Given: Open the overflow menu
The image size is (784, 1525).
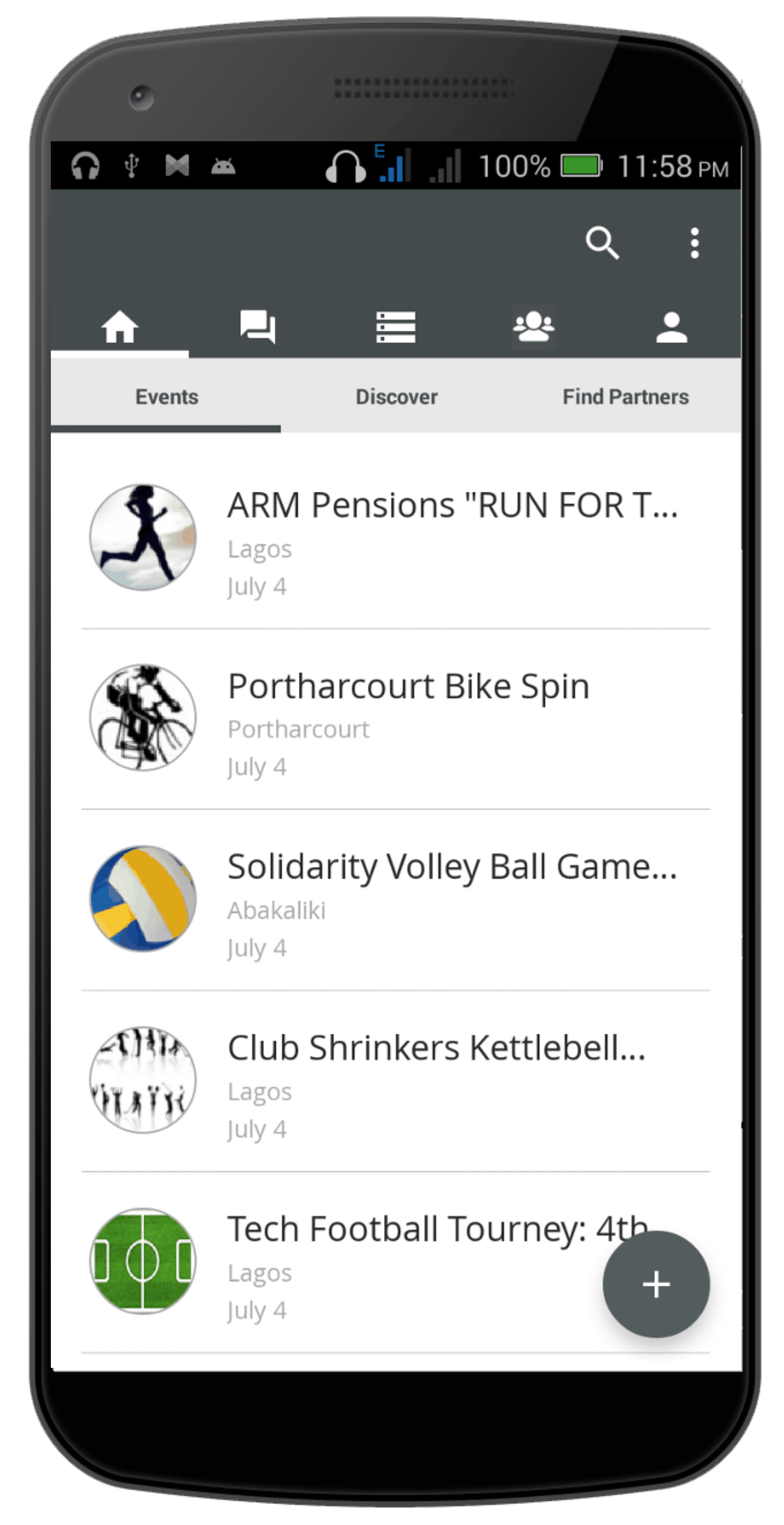Looking at the screenshot, I should [694, 243].
